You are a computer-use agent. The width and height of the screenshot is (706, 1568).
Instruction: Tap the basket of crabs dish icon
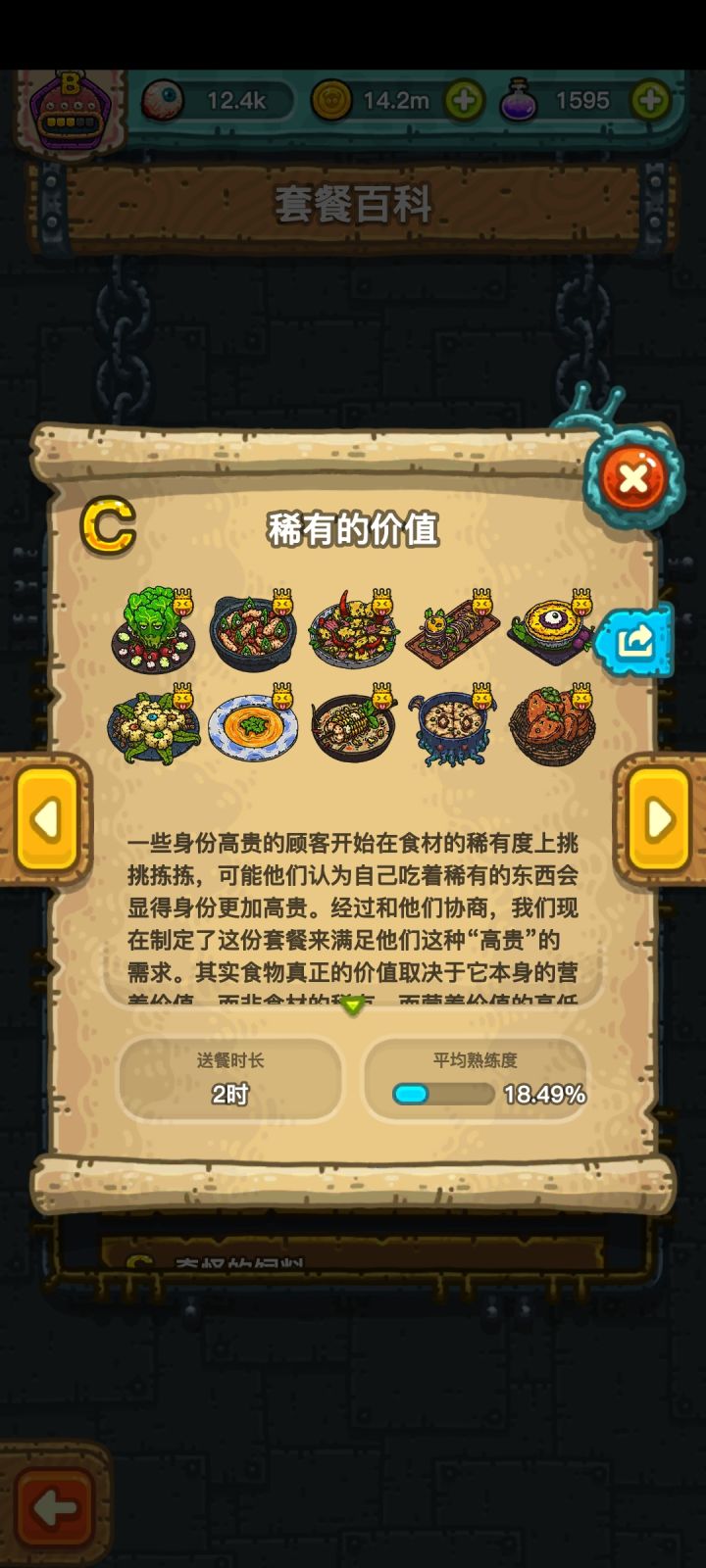(x=549, y=725)
